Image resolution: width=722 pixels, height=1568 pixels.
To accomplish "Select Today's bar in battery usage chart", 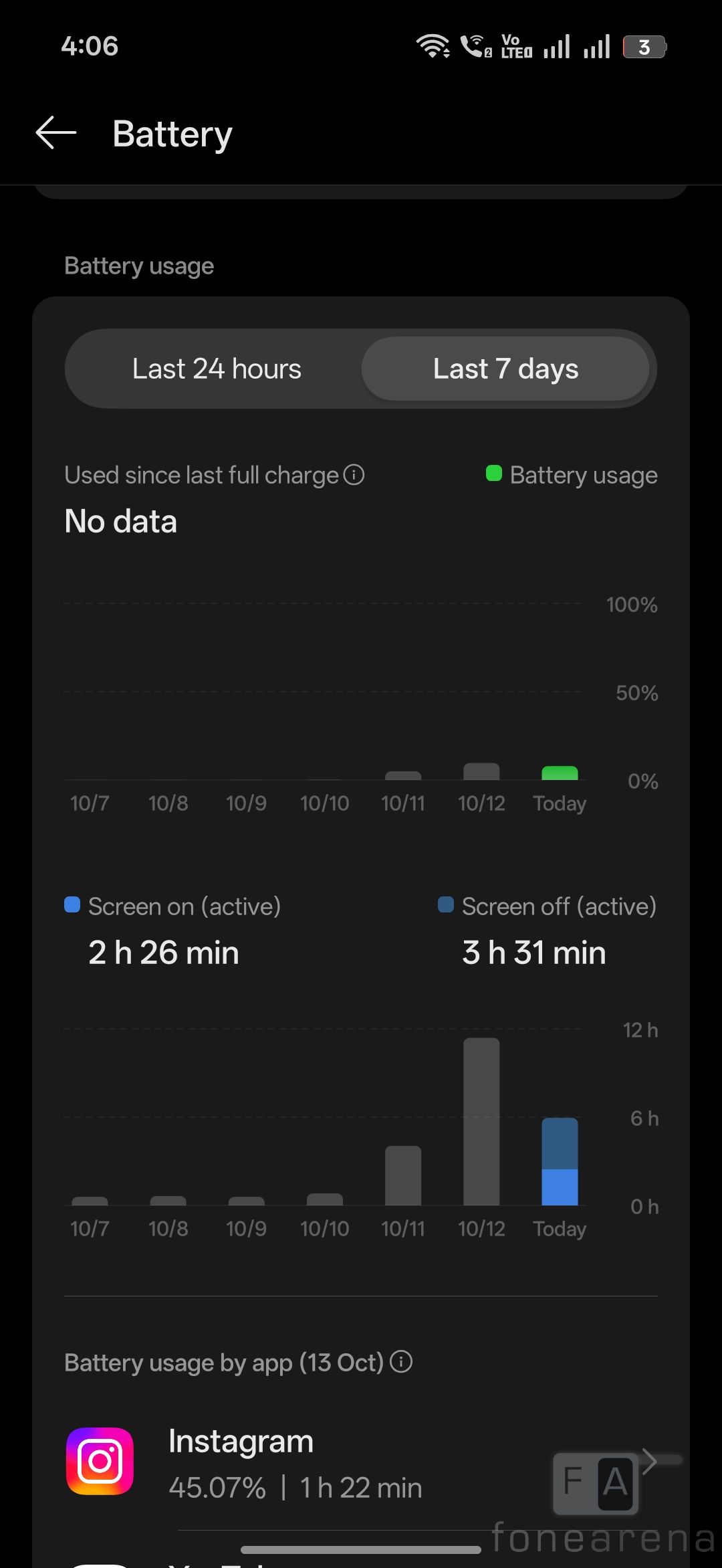I will 560,773.
